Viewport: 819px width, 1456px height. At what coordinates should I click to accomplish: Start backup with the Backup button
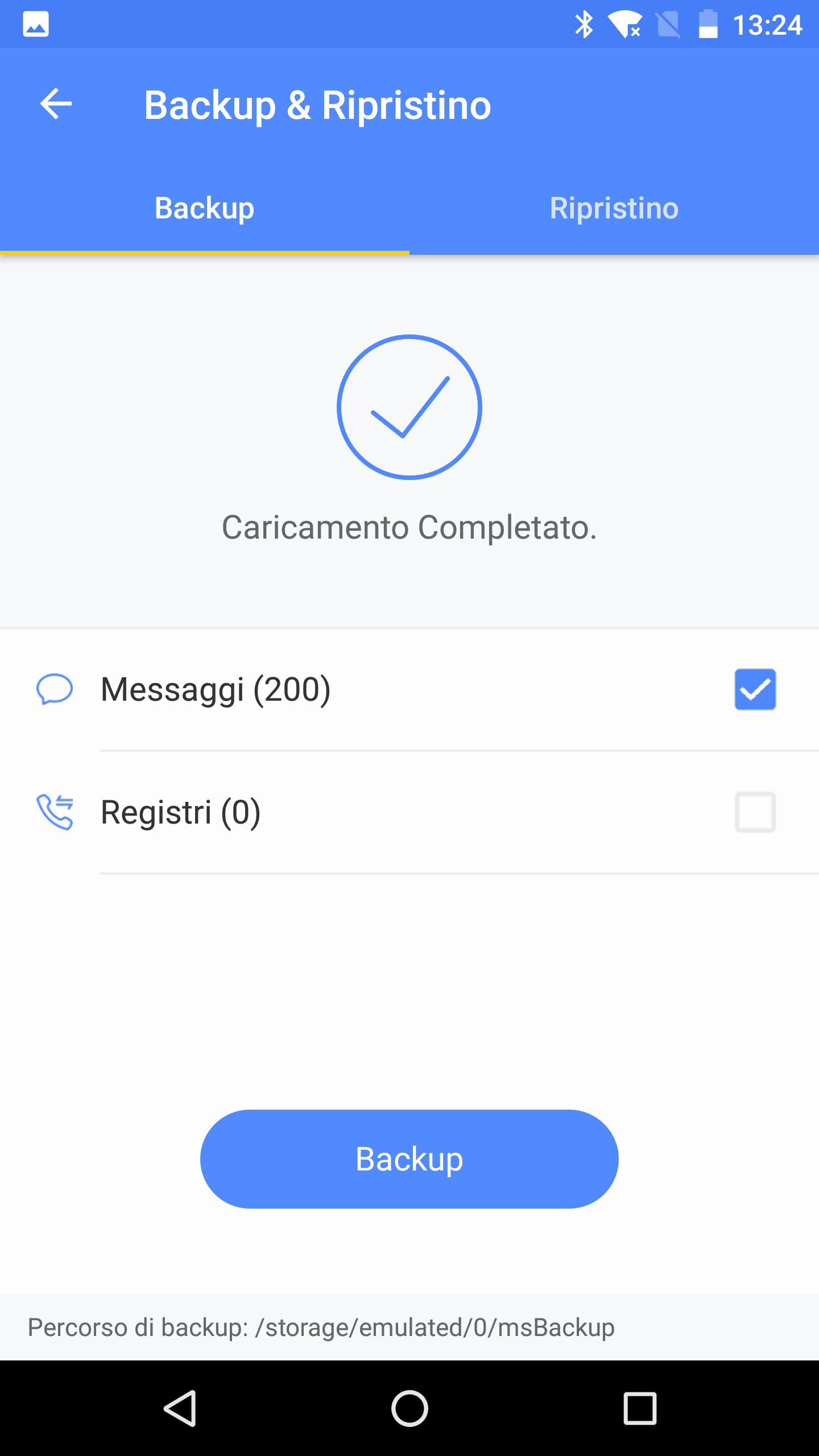click(x=409, y=1159)
